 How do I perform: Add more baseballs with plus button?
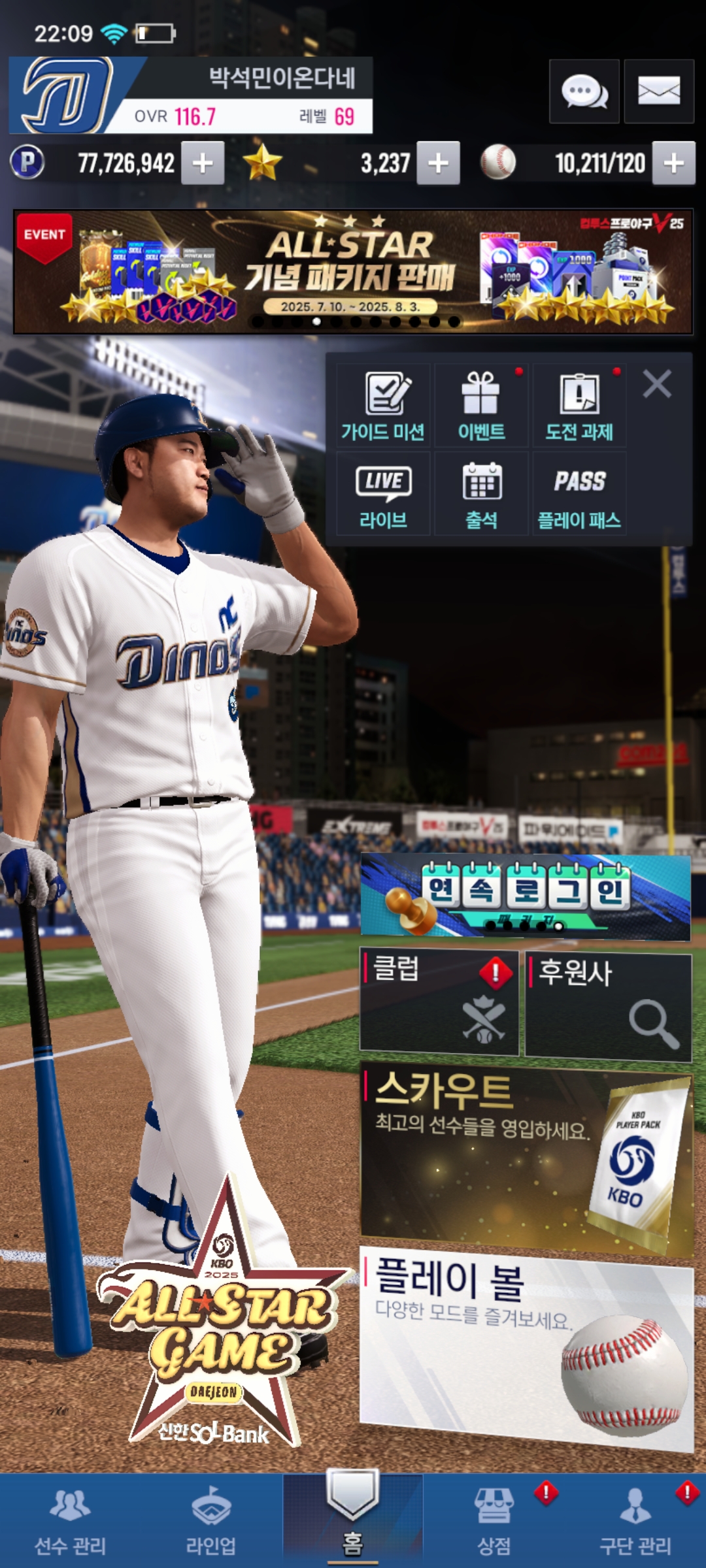point(674,163)
